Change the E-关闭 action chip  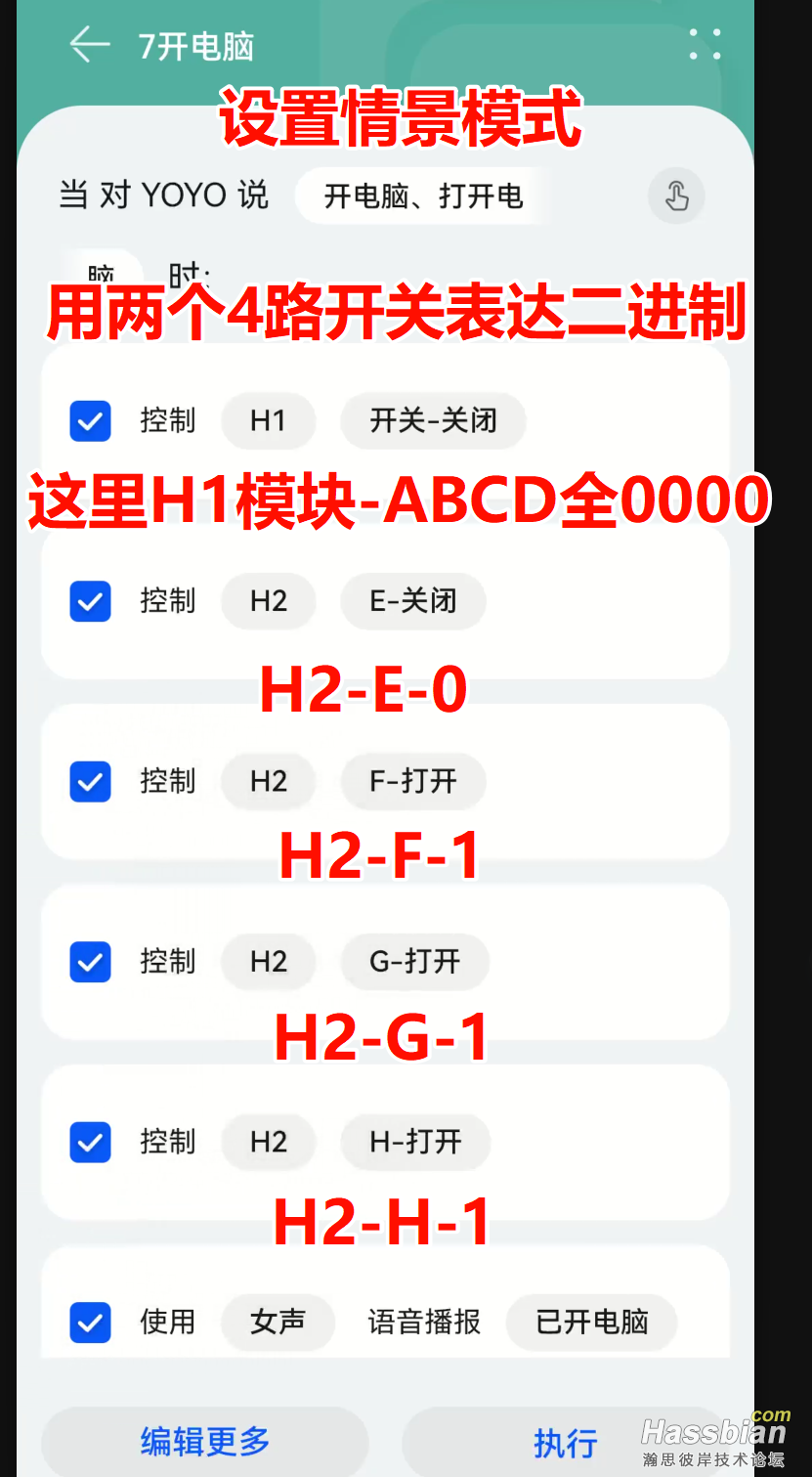tap(412, 601)
